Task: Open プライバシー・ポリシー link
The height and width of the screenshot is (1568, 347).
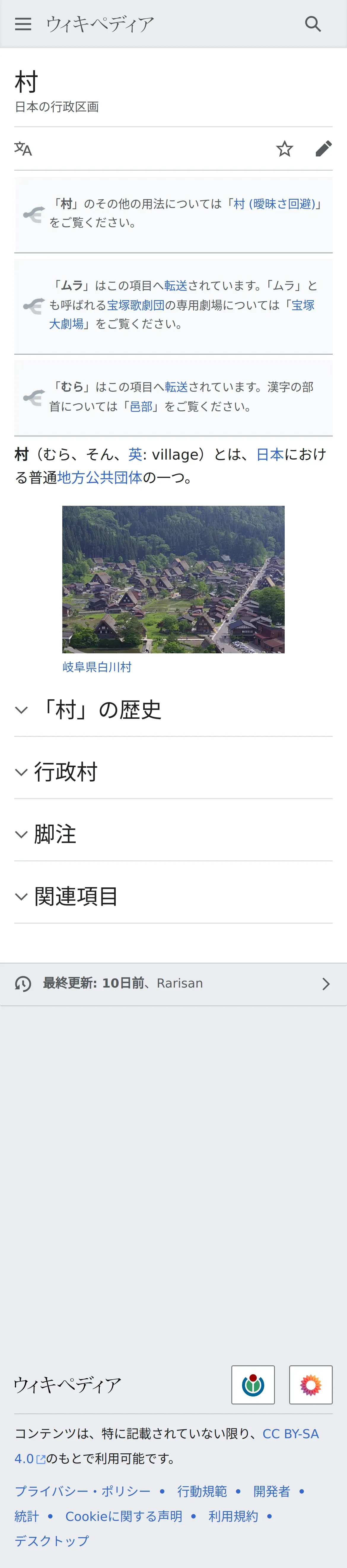Action: pos(83,1491)
